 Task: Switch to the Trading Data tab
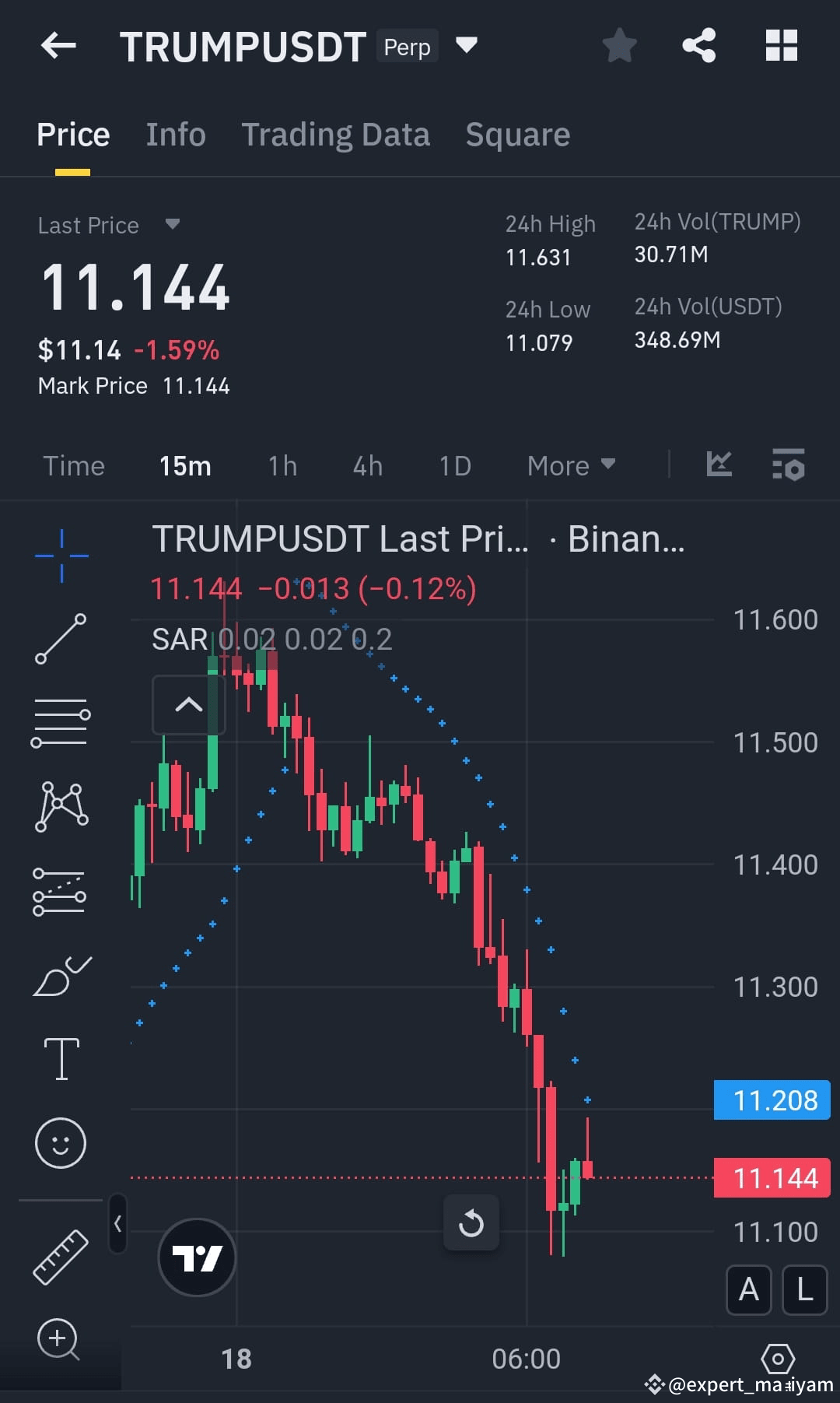pyautogui.click(x=335, y=134)
